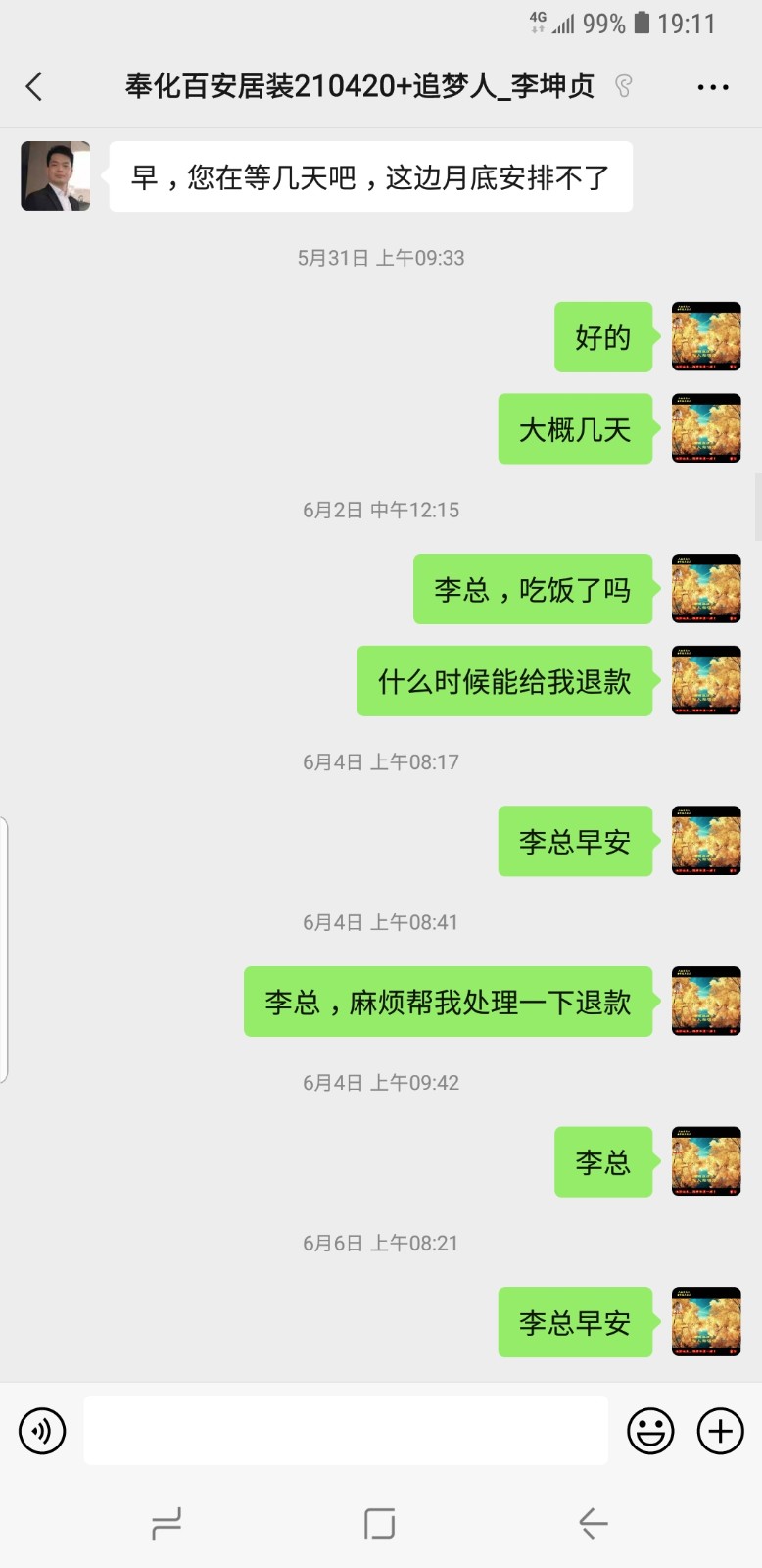762x1568 pixels.
Task: View the contact's profile photo avatar
Action: 56,176
